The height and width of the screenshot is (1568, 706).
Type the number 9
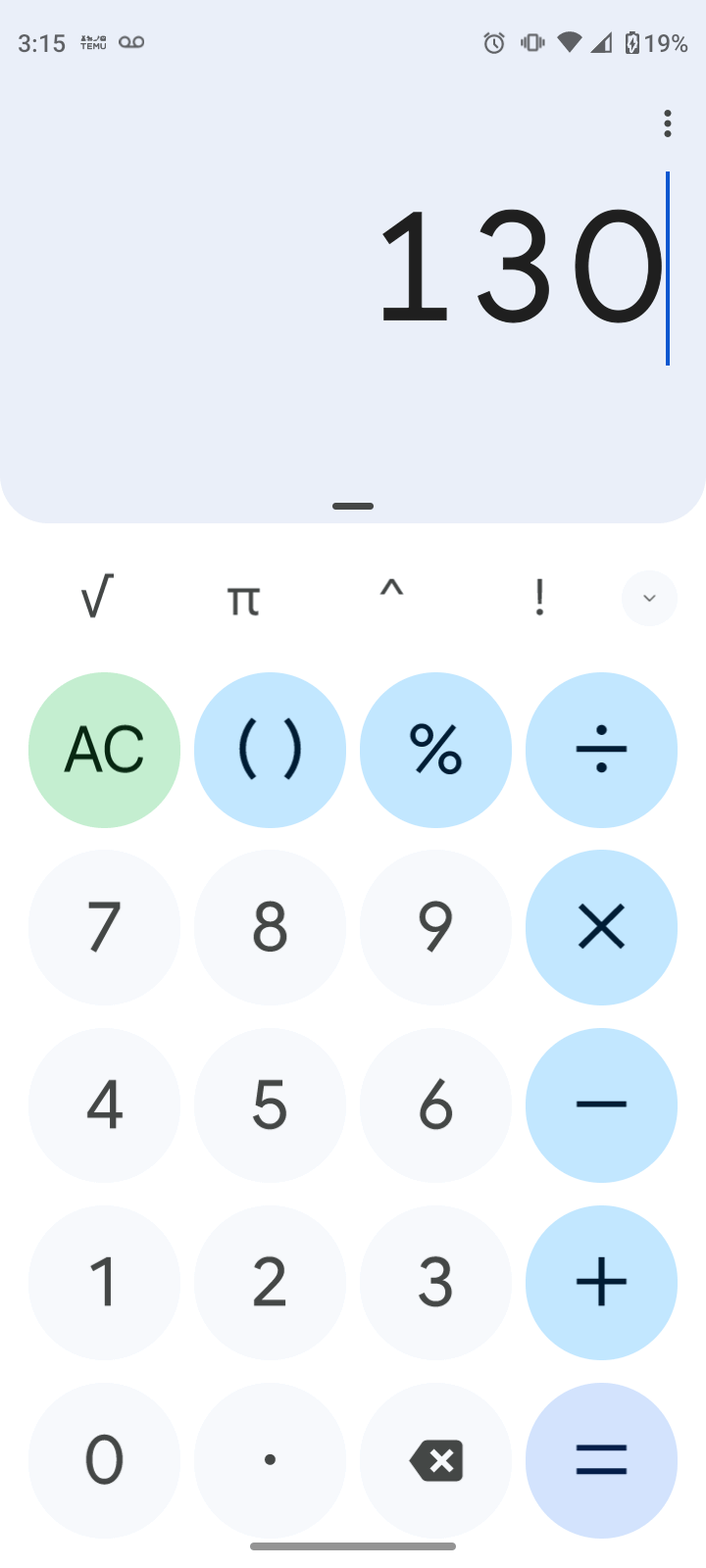pyautogui.click(x=435, y=927)
